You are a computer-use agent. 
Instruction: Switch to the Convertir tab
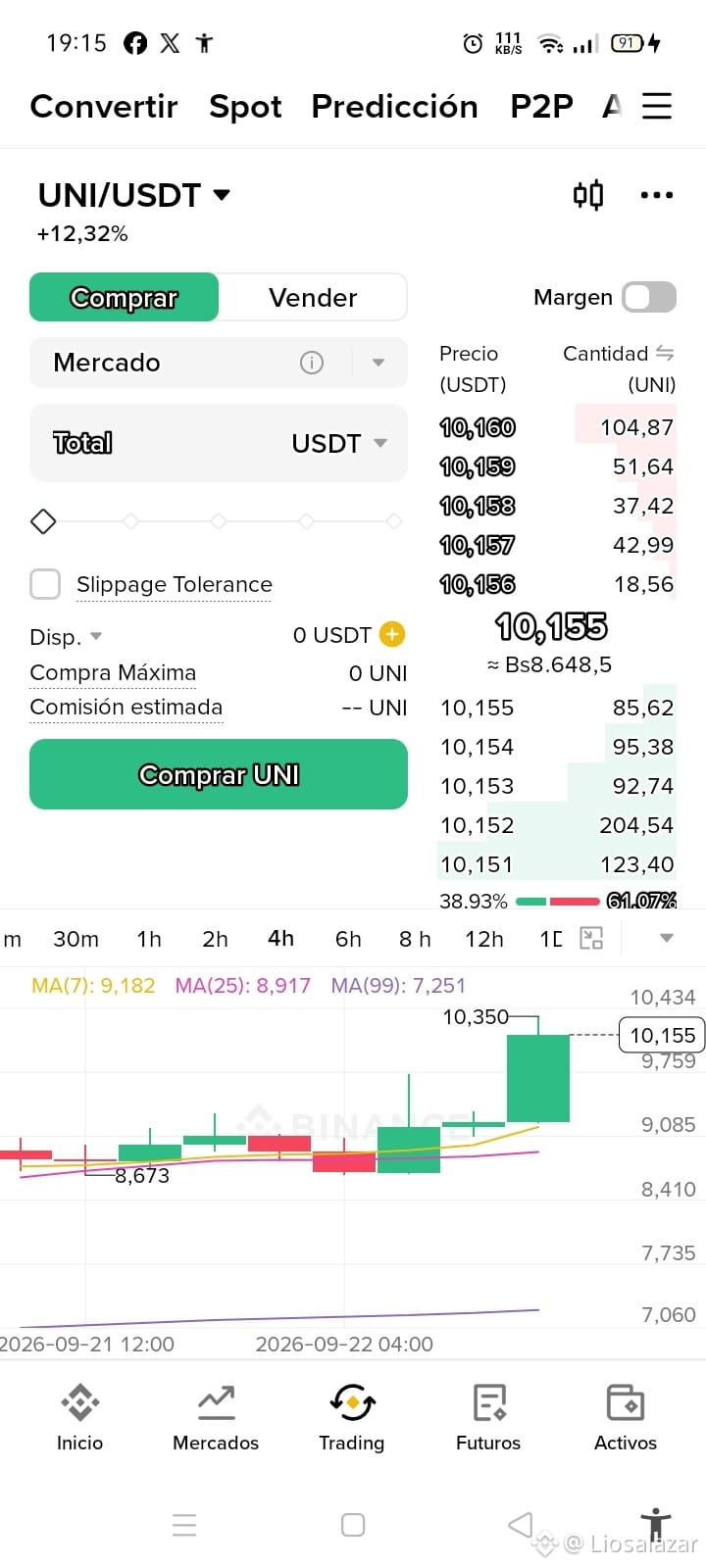tap(104, 106)
